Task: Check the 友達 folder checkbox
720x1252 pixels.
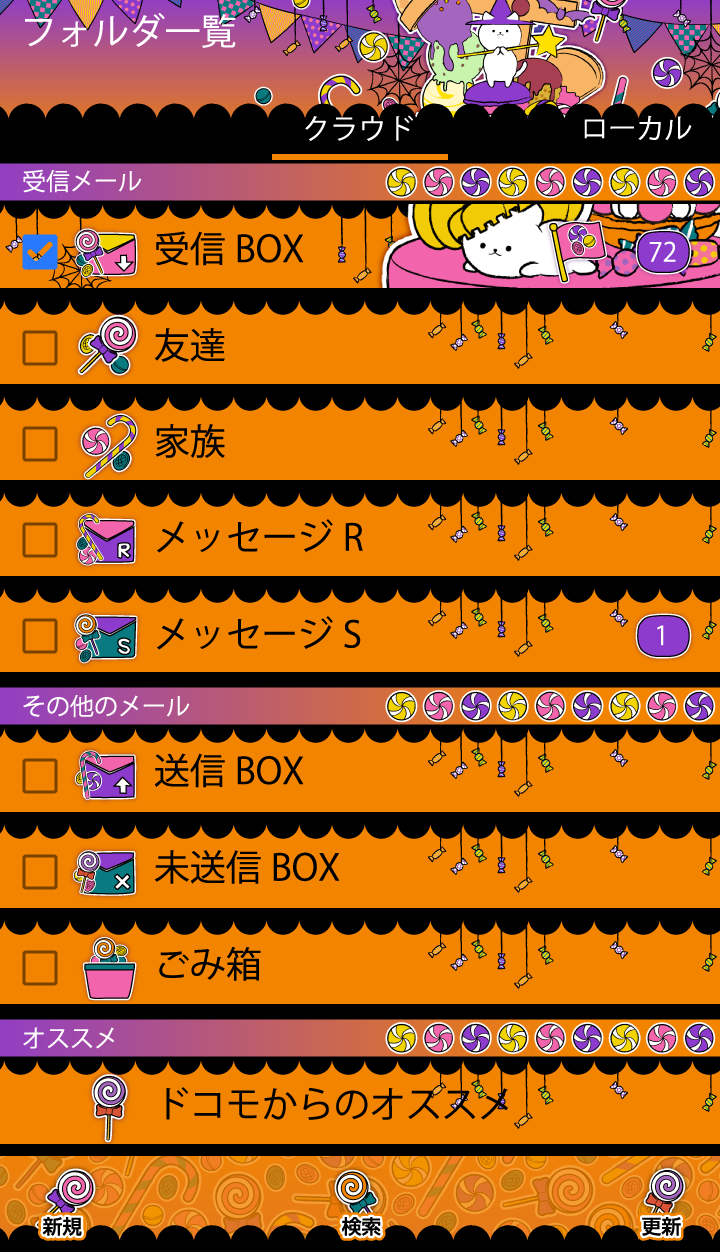Action: pyautogui.click(x=40, y=348)
